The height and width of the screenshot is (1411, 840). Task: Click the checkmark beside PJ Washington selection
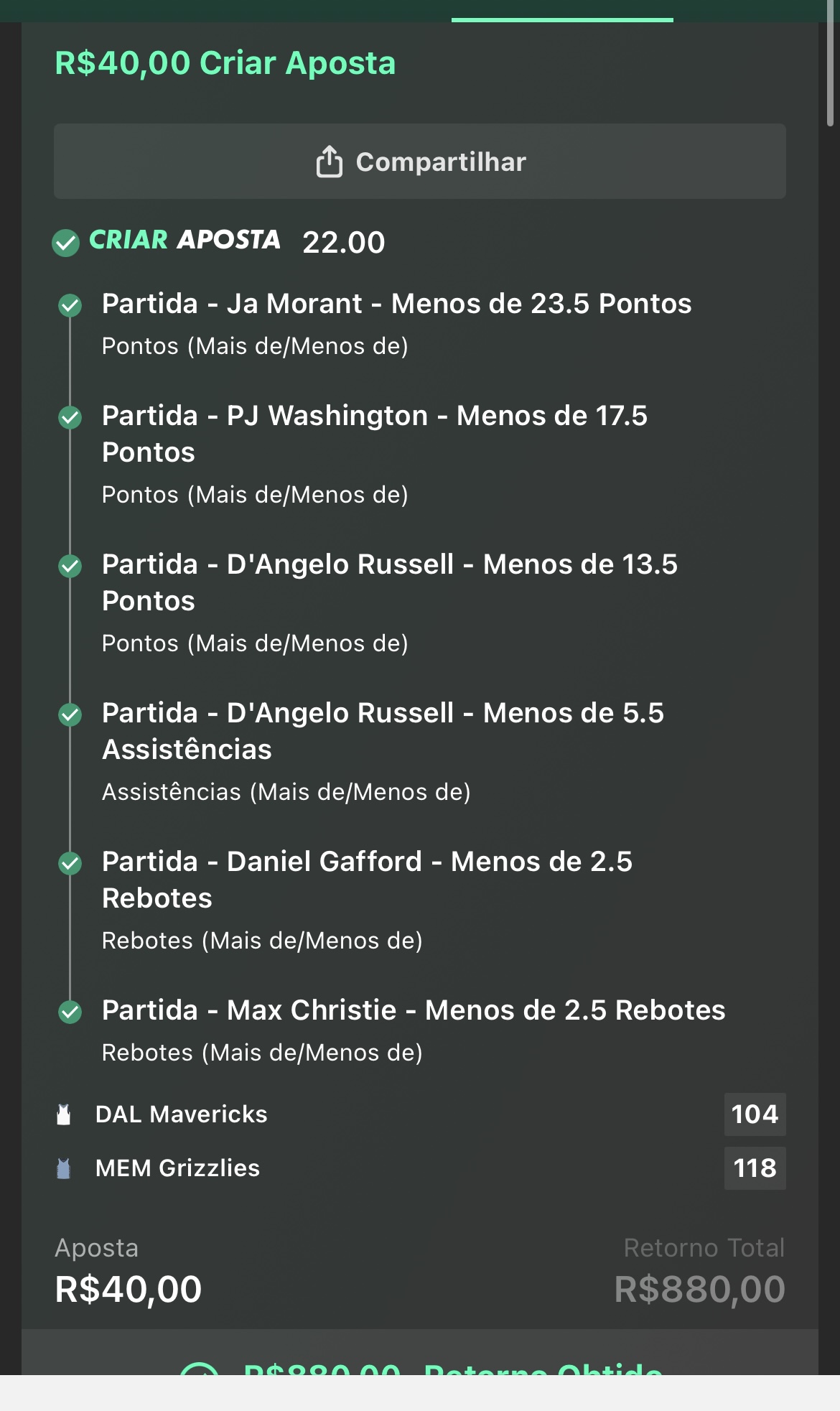(x=71, y=417)
